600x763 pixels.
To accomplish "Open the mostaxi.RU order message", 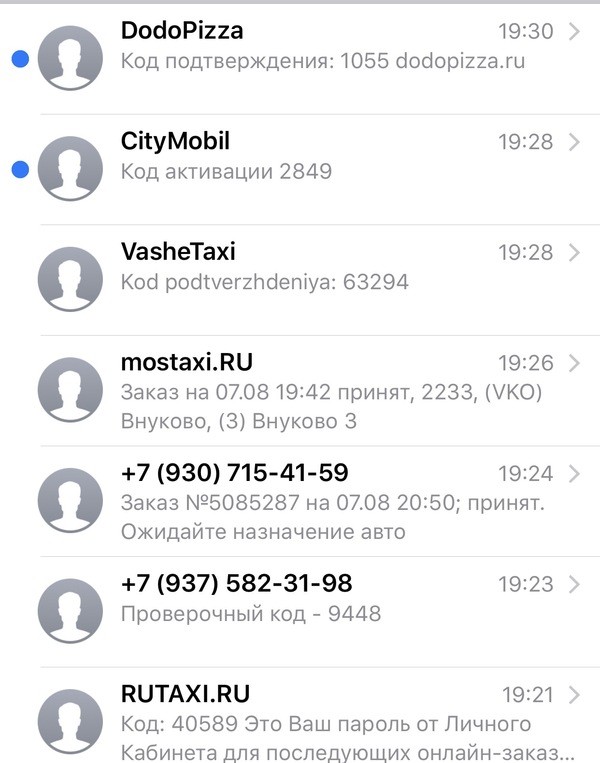I will coord(320,391).
